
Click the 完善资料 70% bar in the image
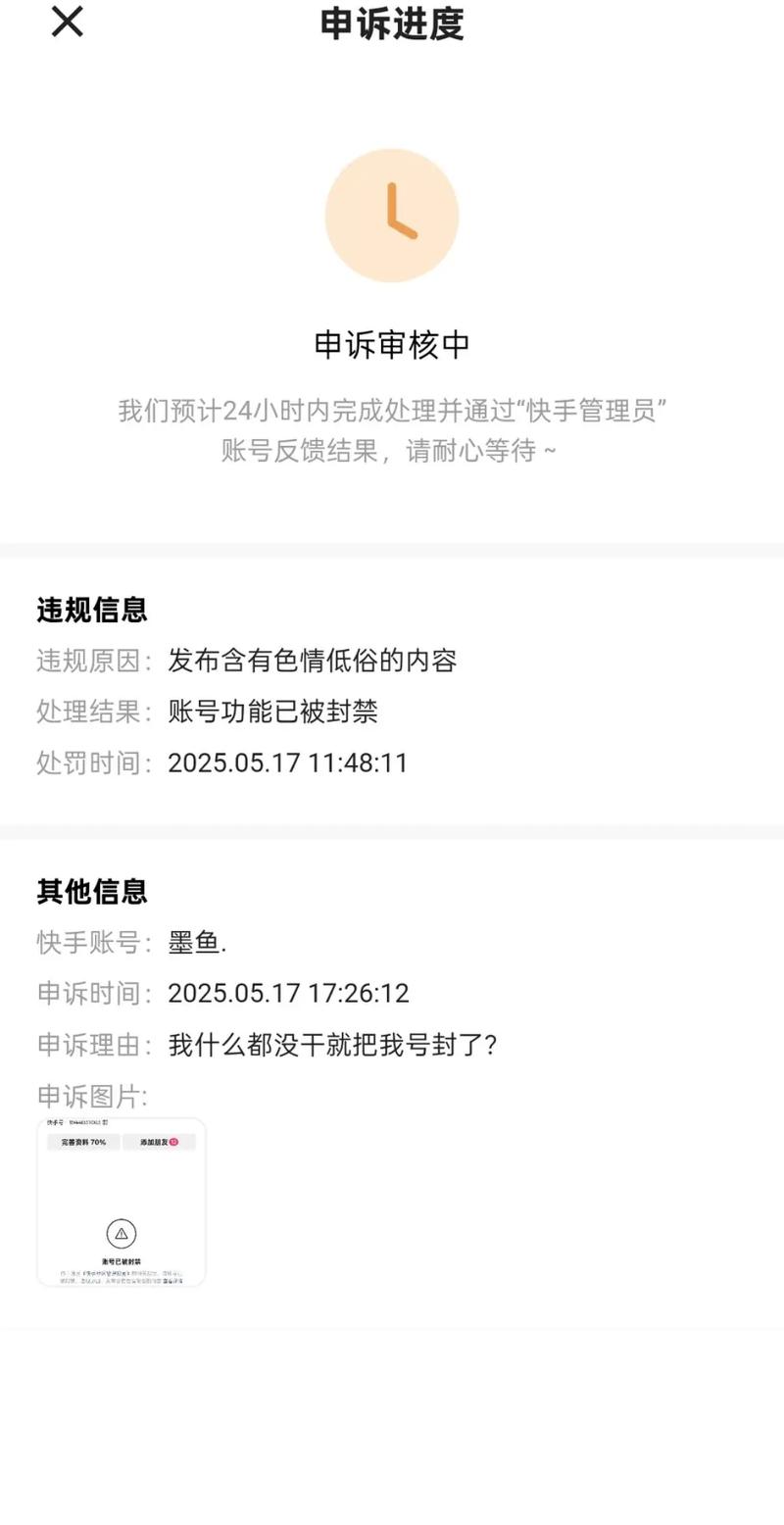pos(83,1143)
